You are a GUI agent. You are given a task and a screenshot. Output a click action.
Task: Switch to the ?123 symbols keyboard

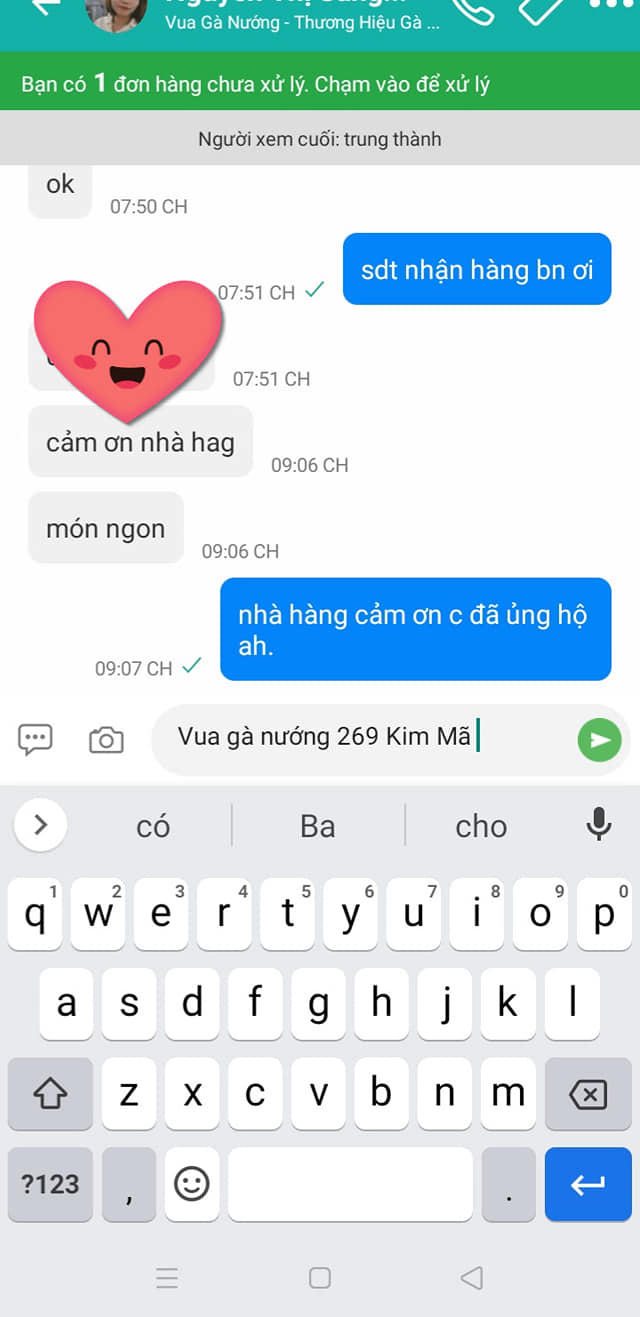pos(50,1184)
